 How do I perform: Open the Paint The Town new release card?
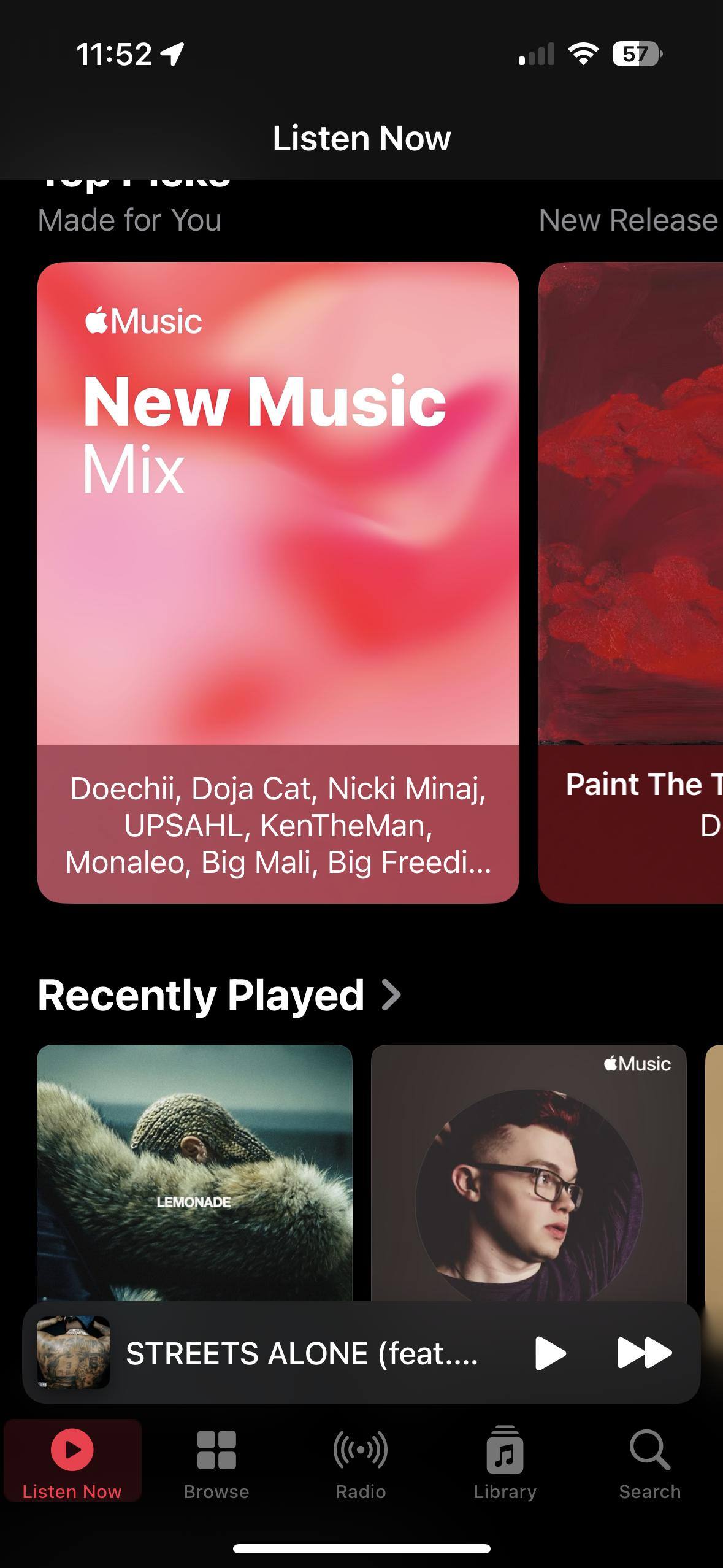pyautogui.click(x=632, y=582)
